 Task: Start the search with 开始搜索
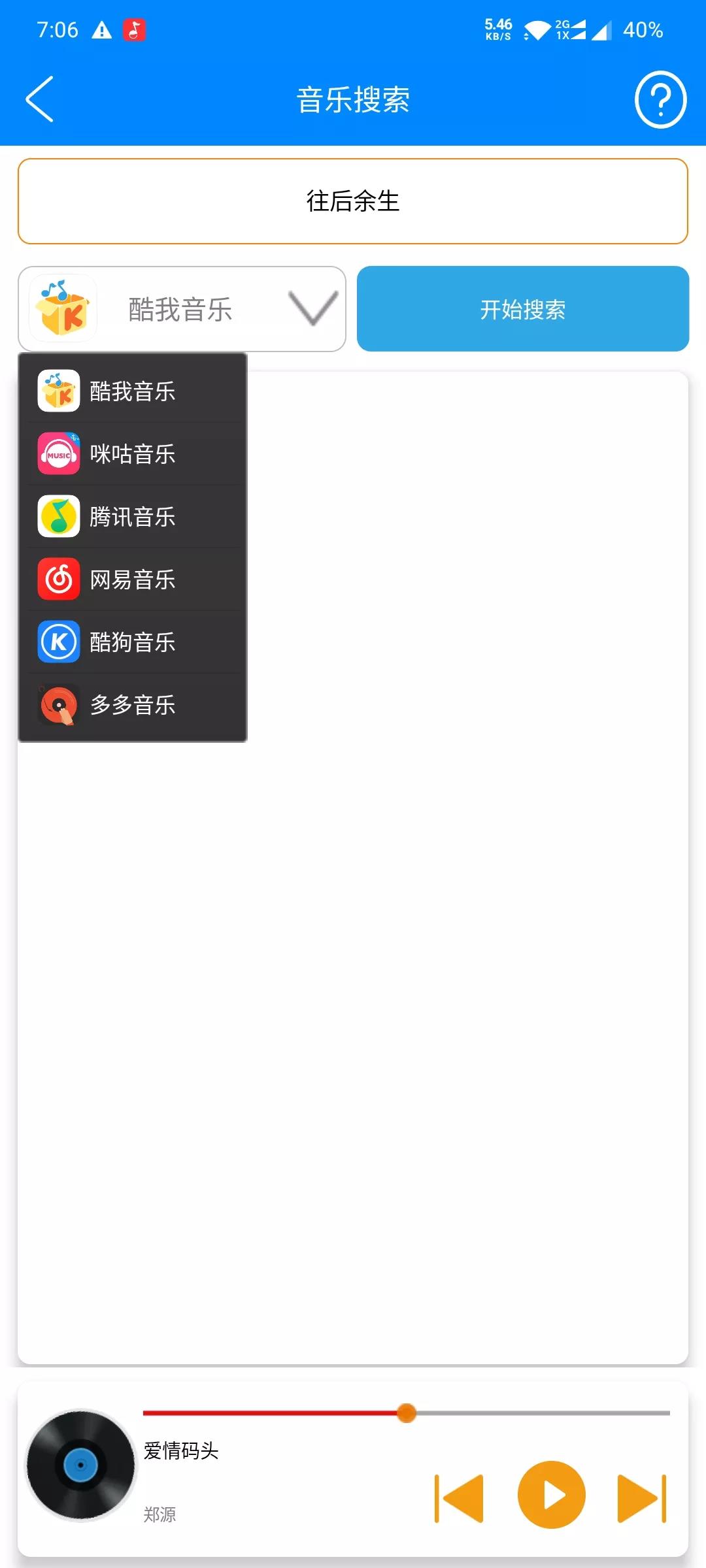pyautogui.click(x=522, y=309)
